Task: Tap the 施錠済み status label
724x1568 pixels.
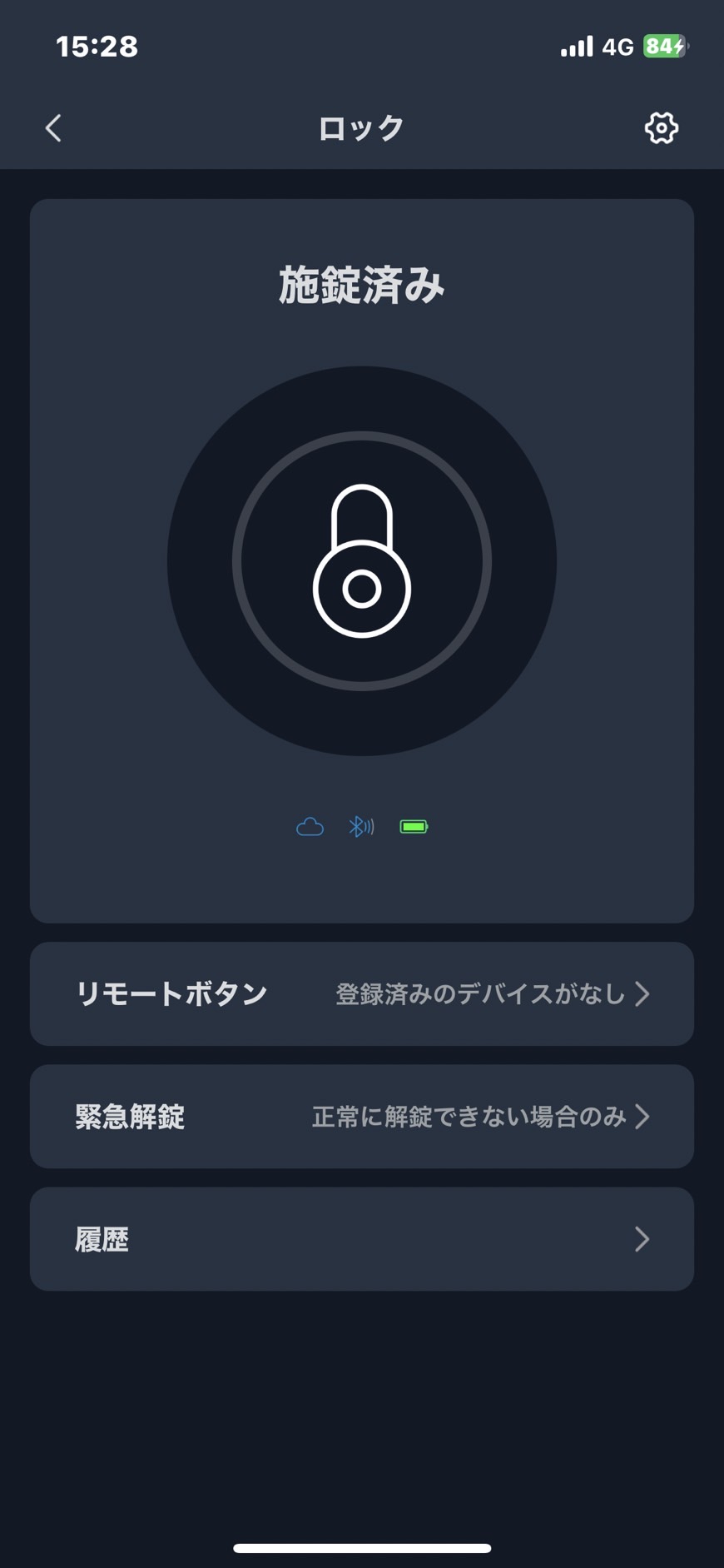Action: [361, 286]
